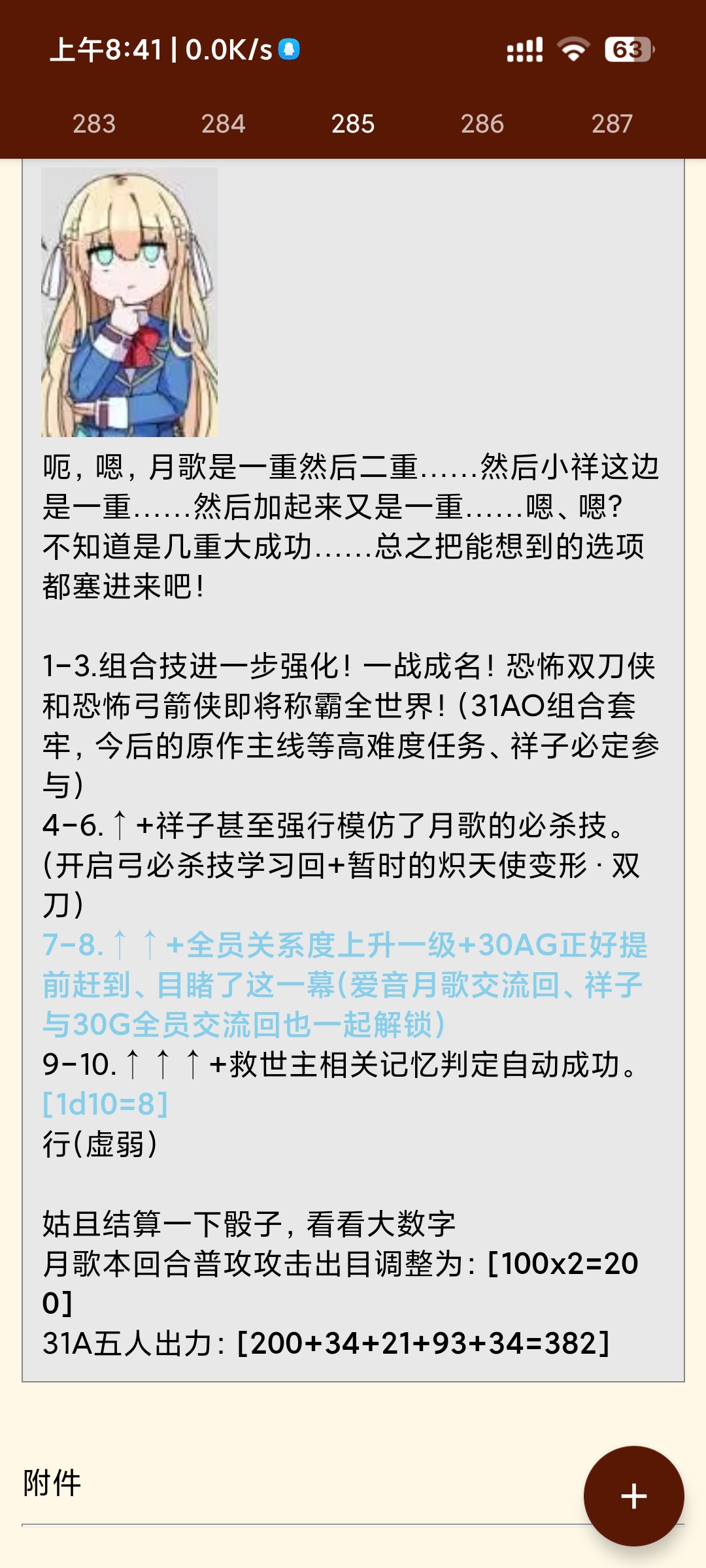Select page tab 285
The height and width of the screenshot is (1568, 706).
[353, 123]
